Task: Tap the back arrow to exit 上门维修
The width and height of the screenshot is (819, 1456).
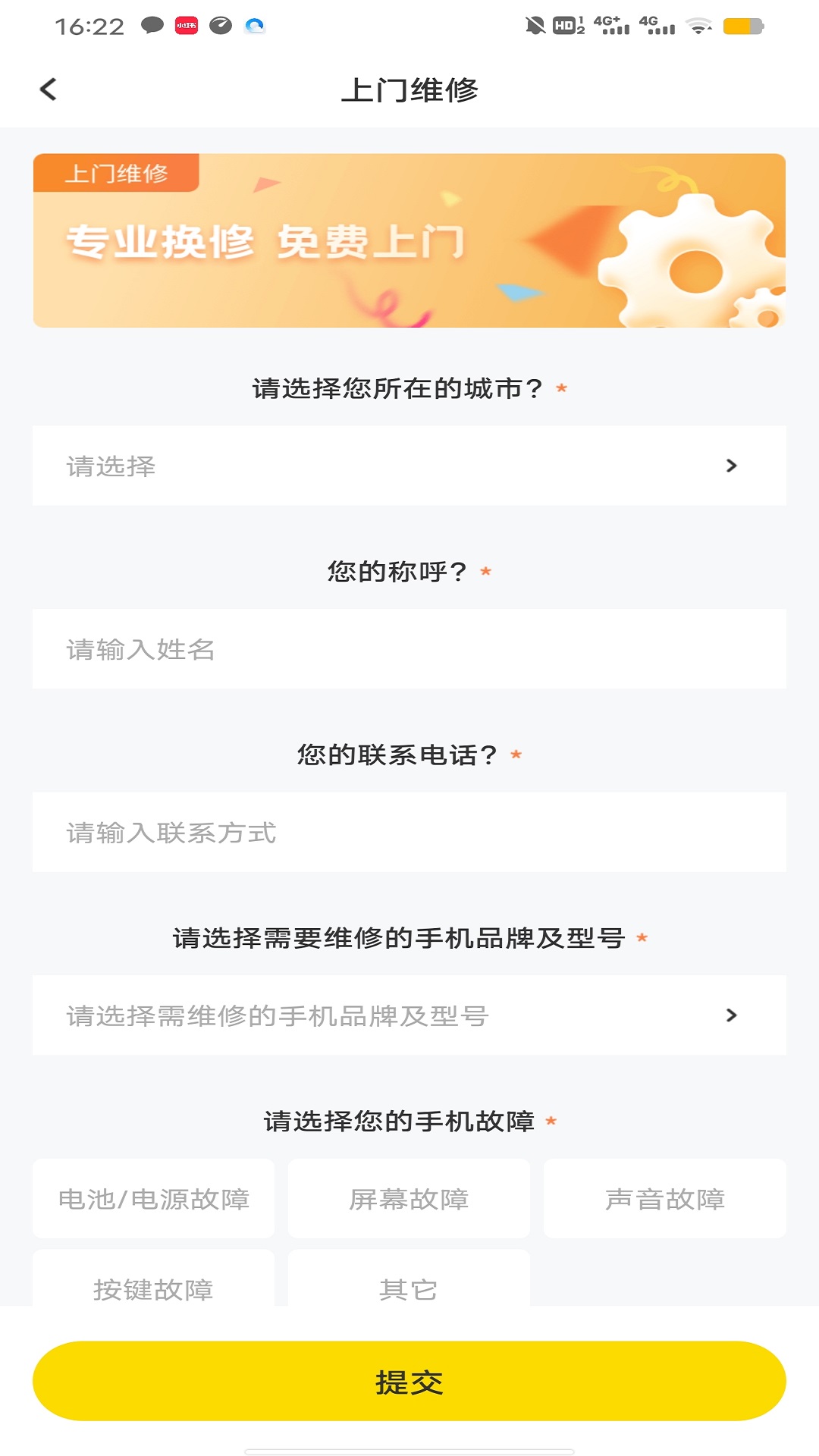Action: 49,89
